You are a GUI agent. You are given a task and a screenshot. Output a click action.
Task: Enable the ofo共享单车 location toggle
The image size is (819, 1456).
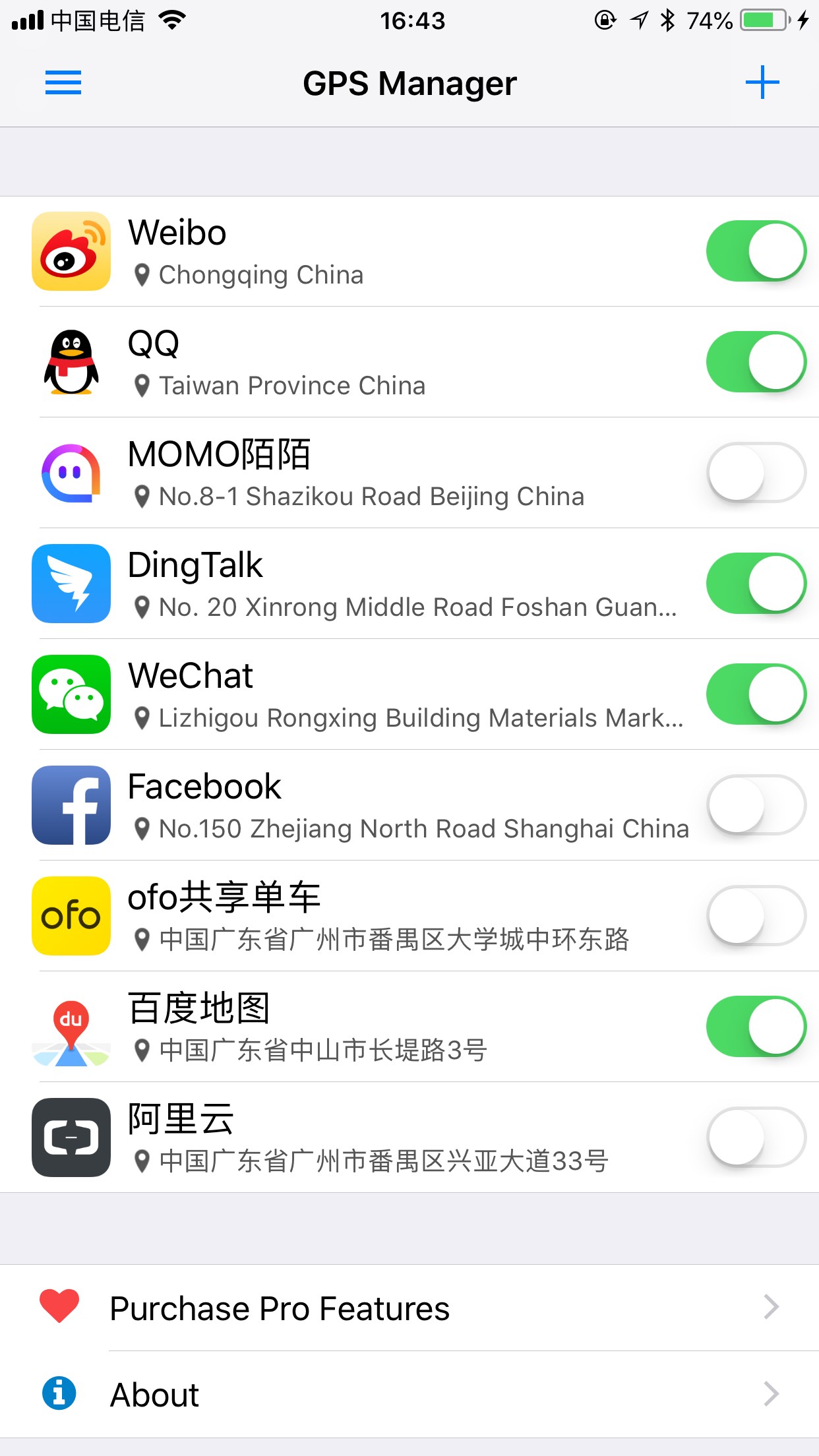point(756,916)
